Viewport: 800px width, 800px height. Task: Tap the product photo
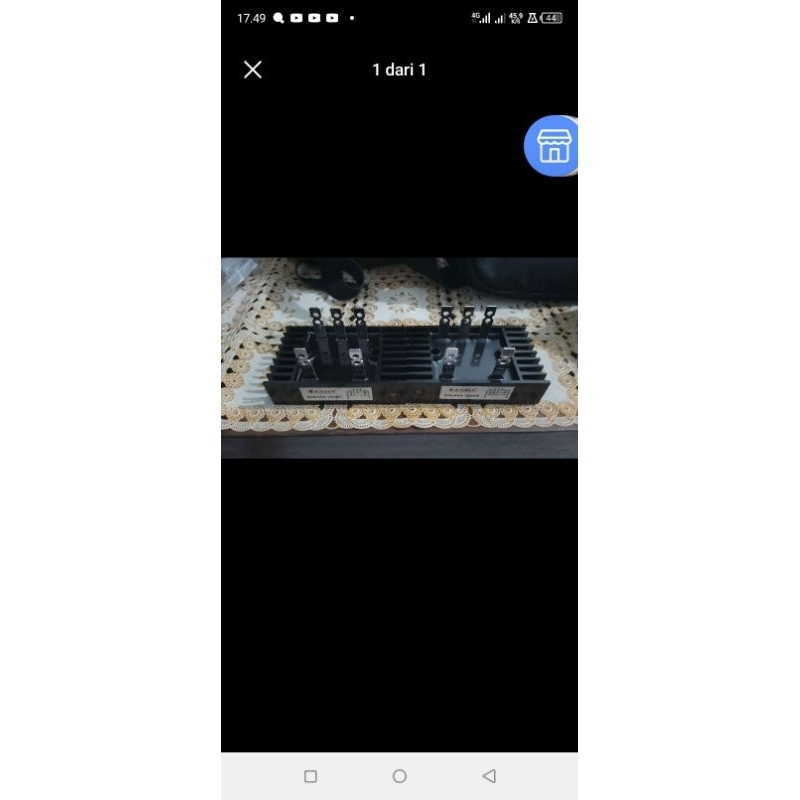399,357
